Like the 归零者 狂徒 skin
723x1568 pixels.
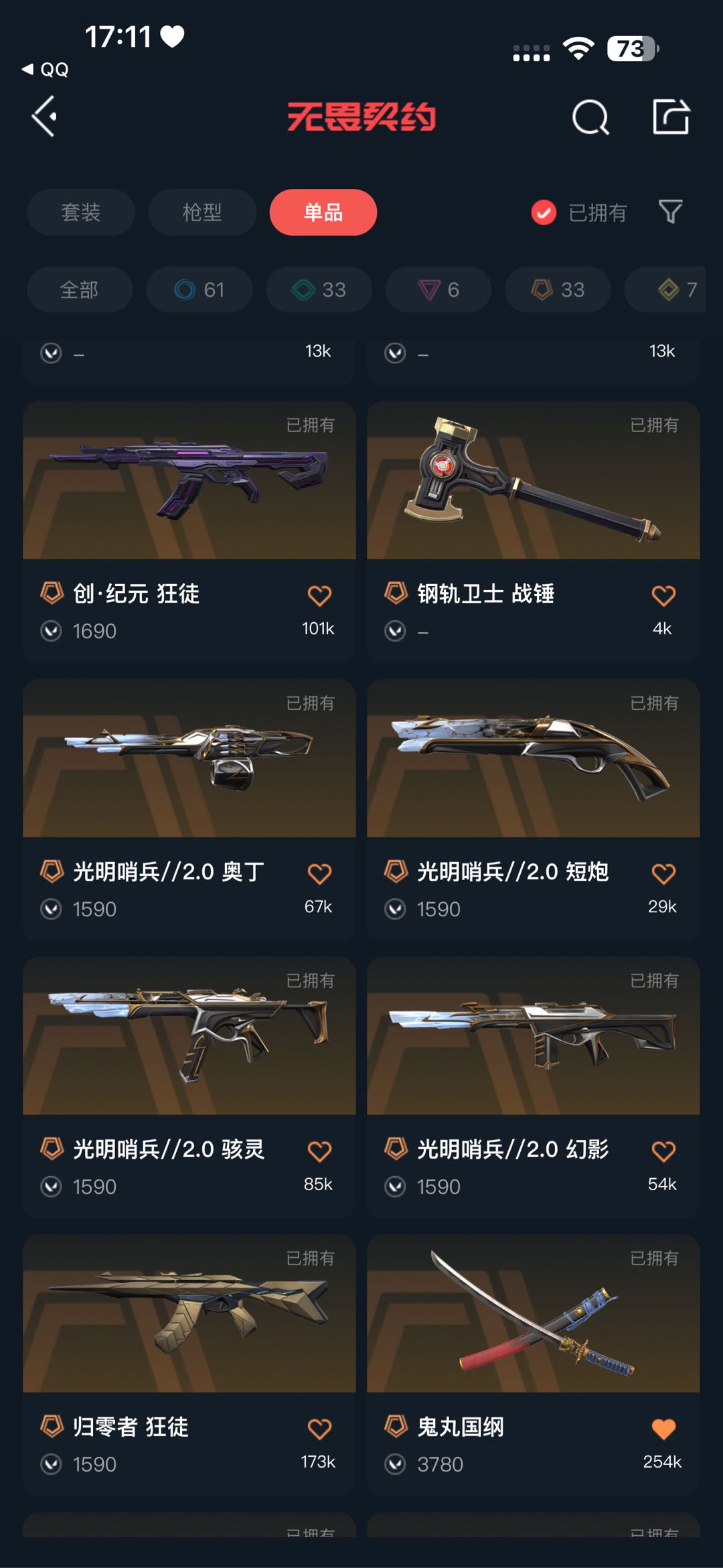(x=319, y=1429)
